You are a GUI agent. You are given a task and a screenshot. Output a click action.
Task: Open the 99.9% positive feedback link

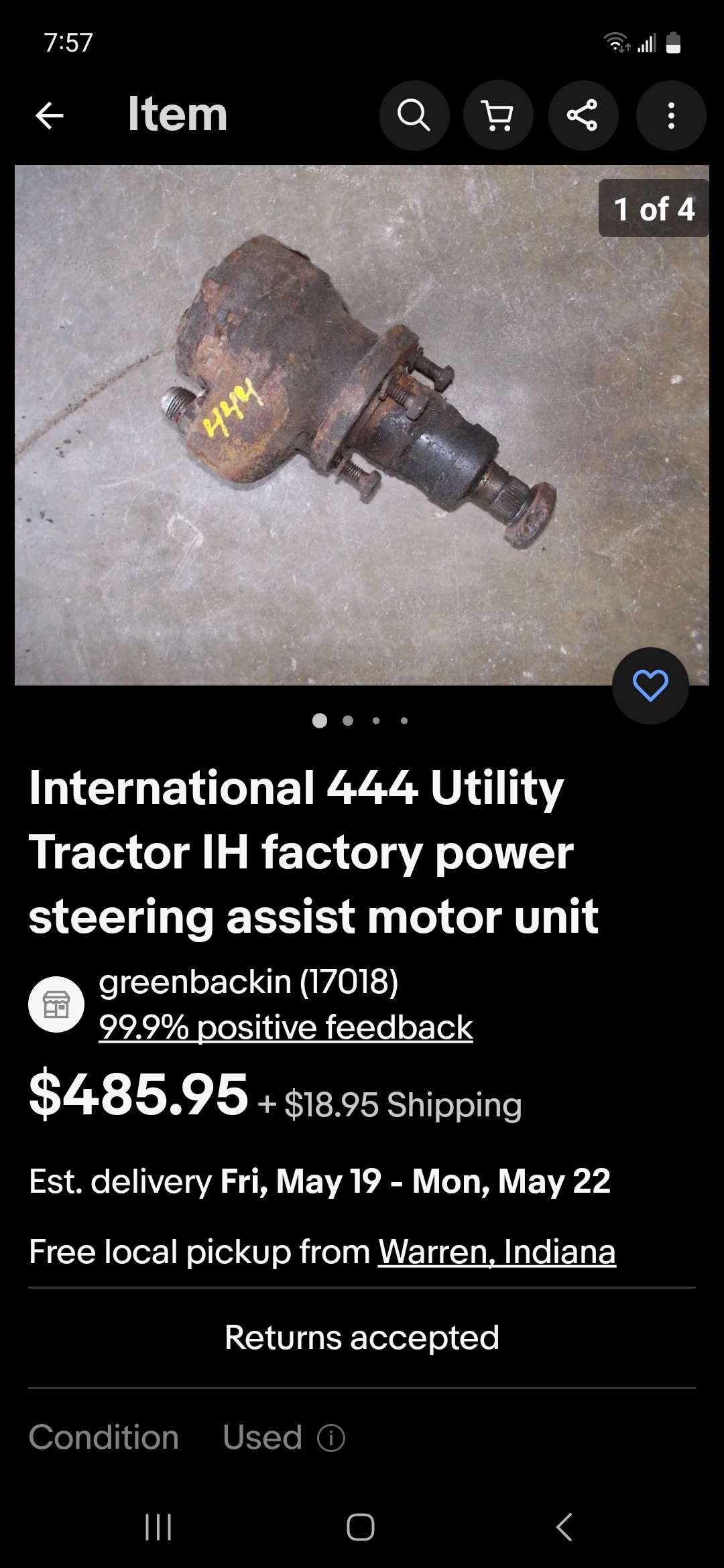click(286, 1027)
